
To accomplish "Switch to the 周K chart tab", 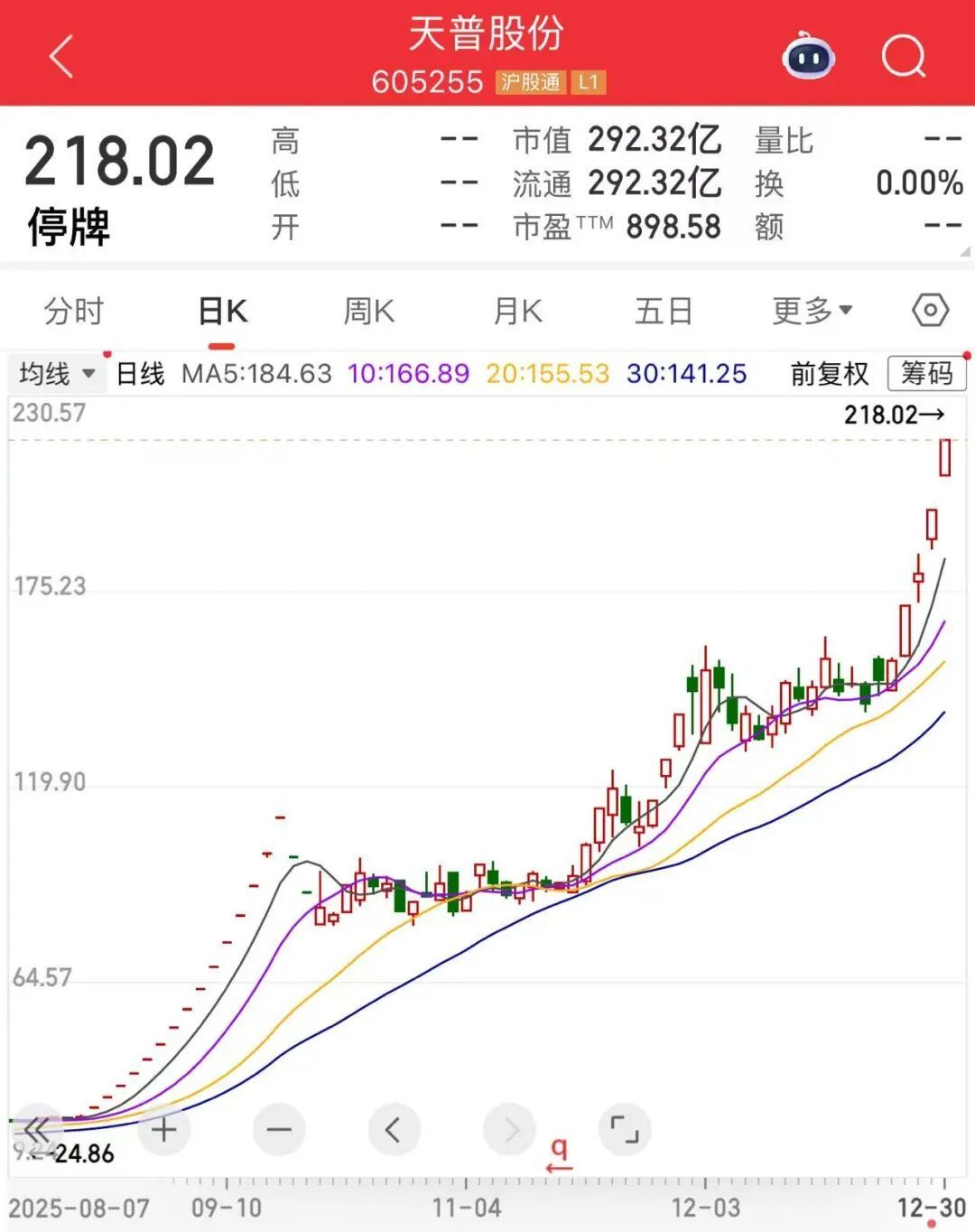I will (368, 312).
